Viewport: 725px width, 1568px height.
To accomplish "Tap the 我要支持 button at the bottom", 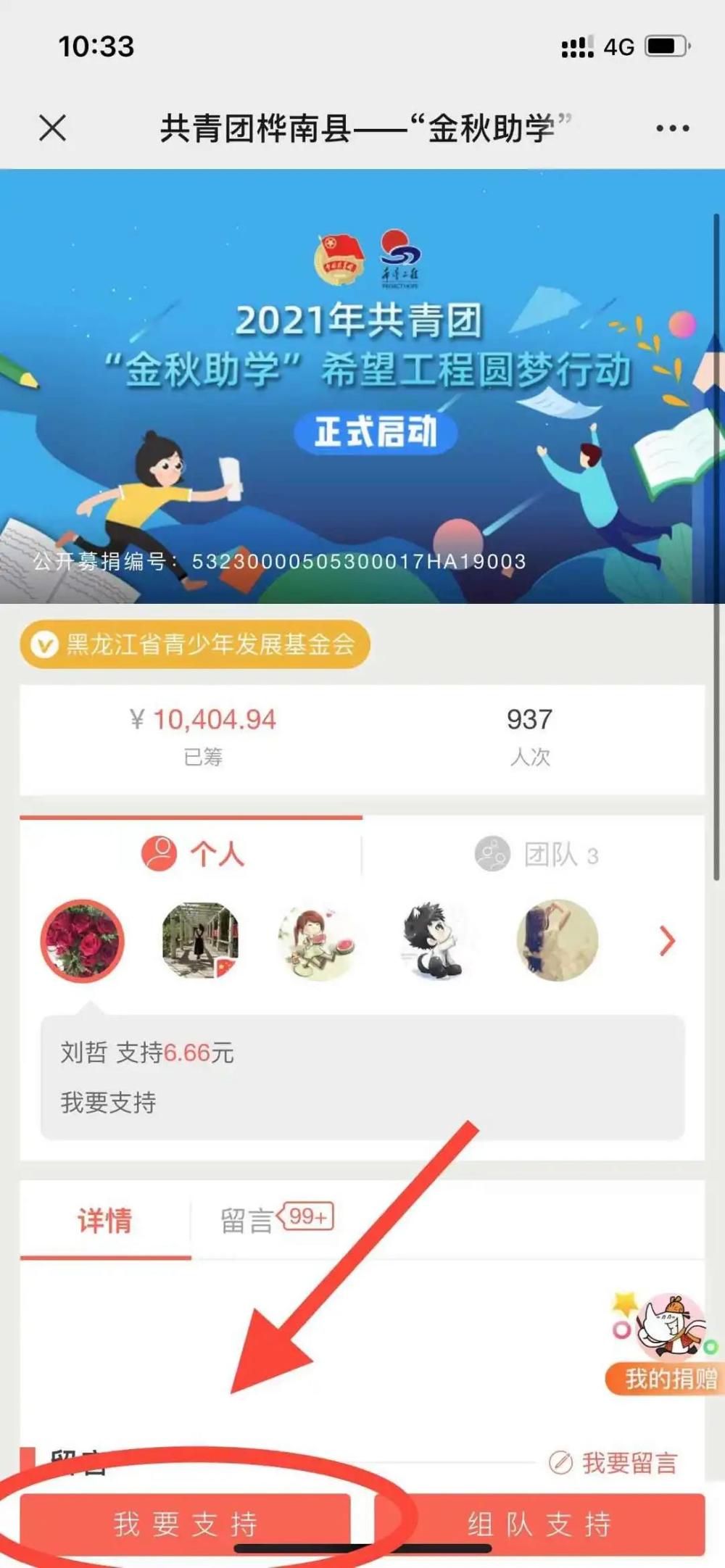I will (186, 1524).
